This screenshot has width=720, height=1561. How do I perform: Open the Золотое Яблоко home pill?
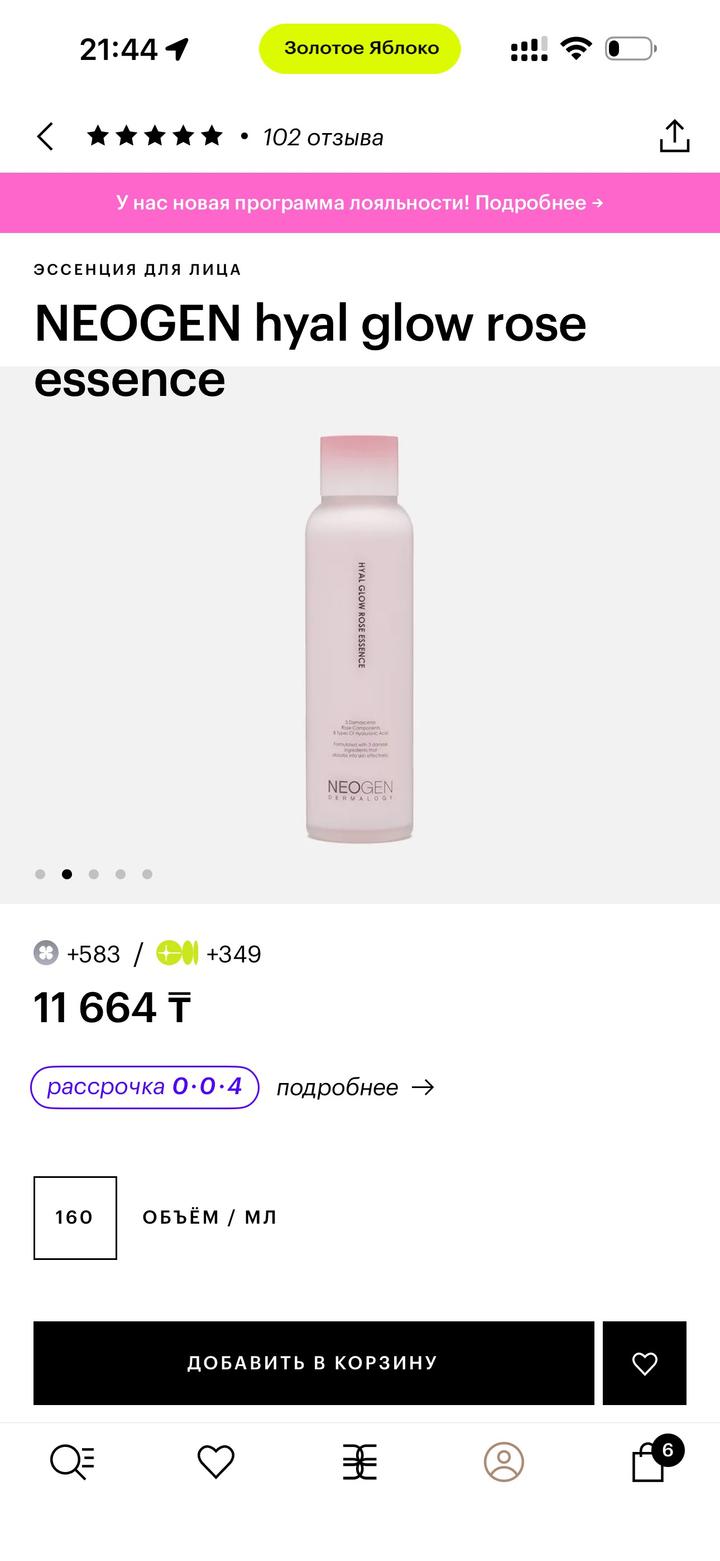pos(360,47)
